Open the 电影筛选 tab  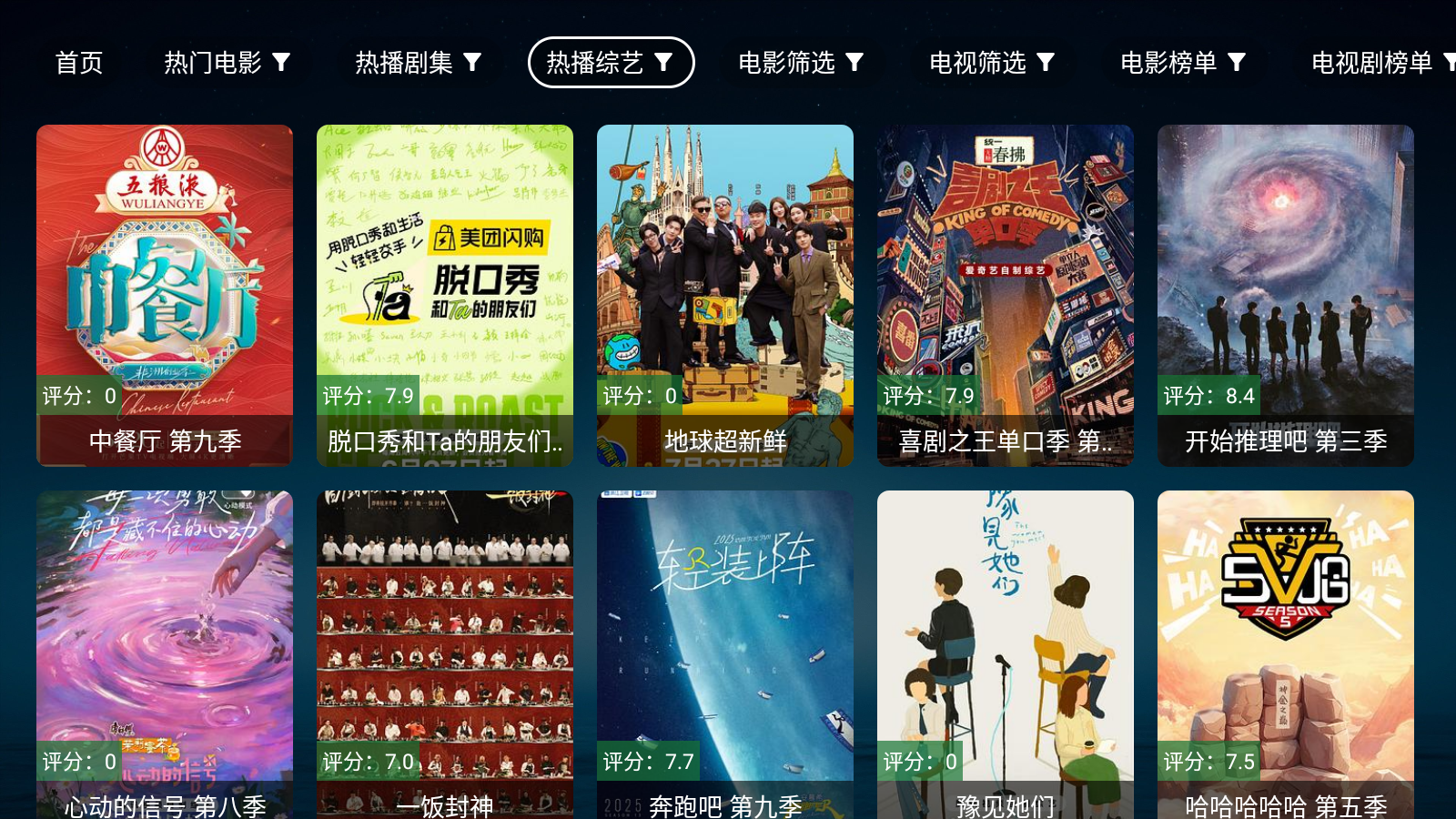[x=800, y=63]
